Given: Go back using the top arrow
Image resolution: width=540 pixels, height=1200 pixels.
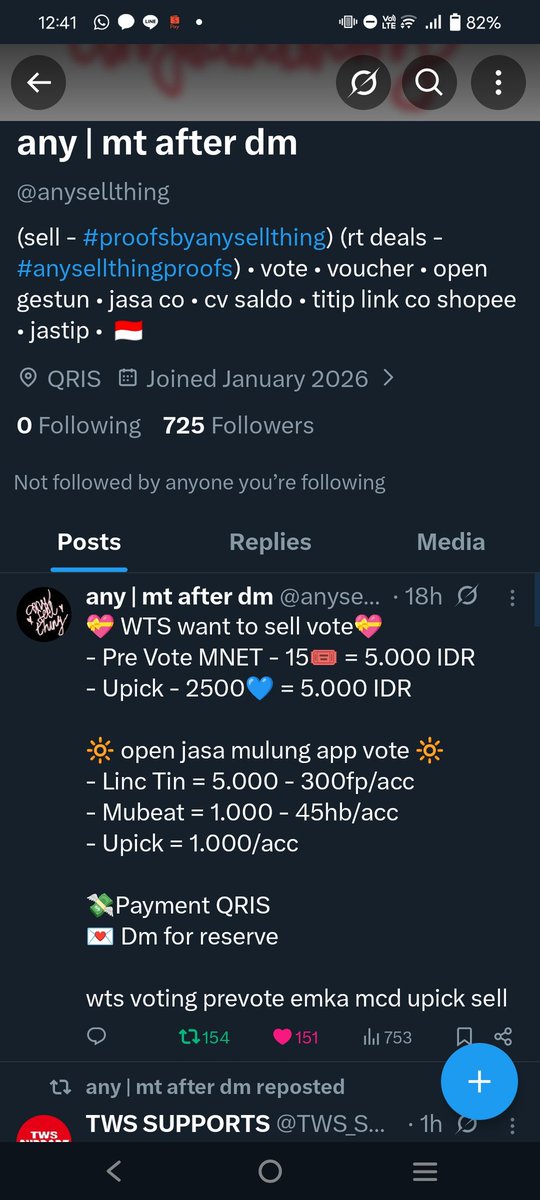Looking at the screenshot, I should [x=39, y=83].
